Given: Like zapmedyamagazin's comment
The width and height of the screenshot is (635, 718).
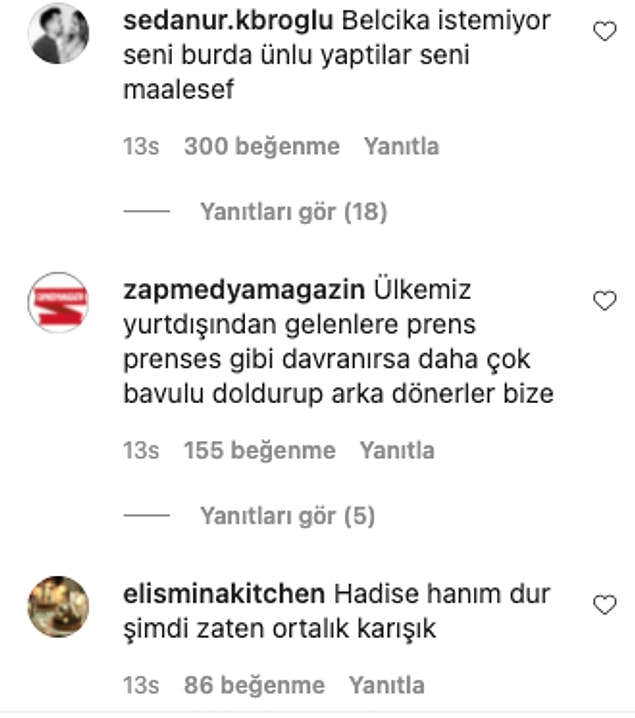Looking at the screenshot, I should [605, 301].
